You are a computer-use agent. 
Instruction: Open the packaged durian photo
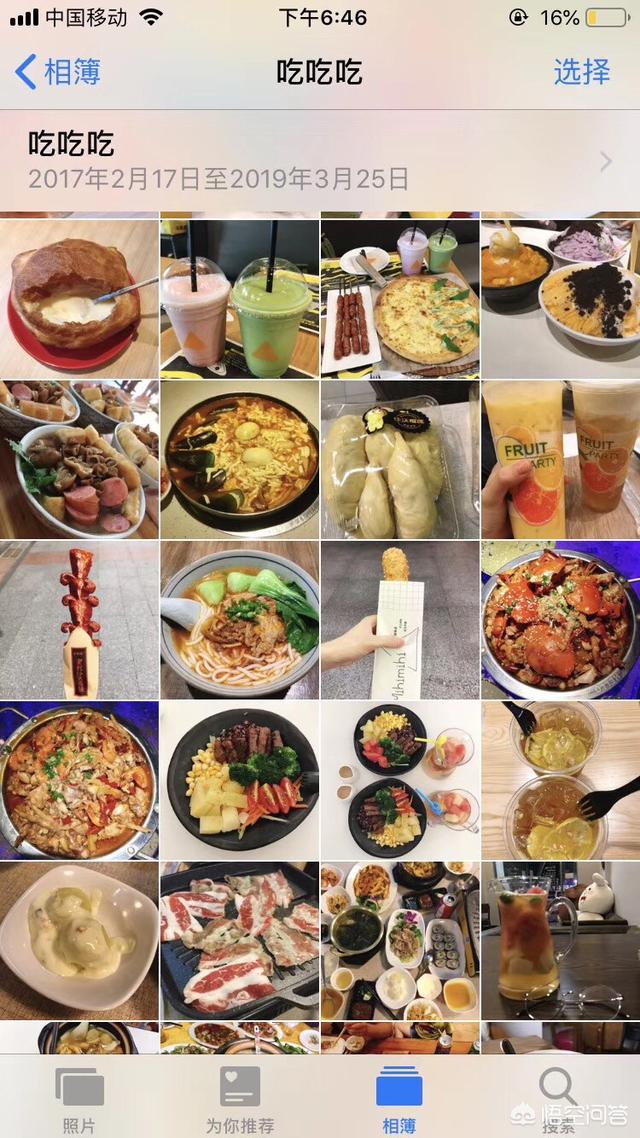(400, 460)
